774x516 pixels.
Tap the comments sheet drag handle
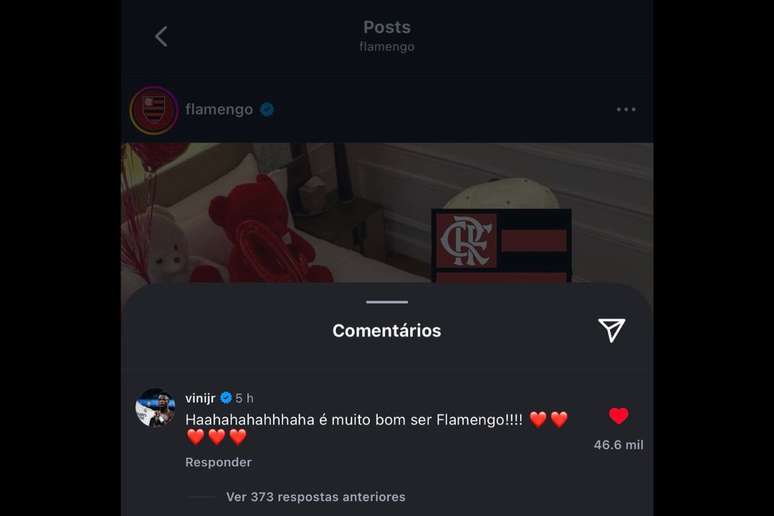[387, 302]
